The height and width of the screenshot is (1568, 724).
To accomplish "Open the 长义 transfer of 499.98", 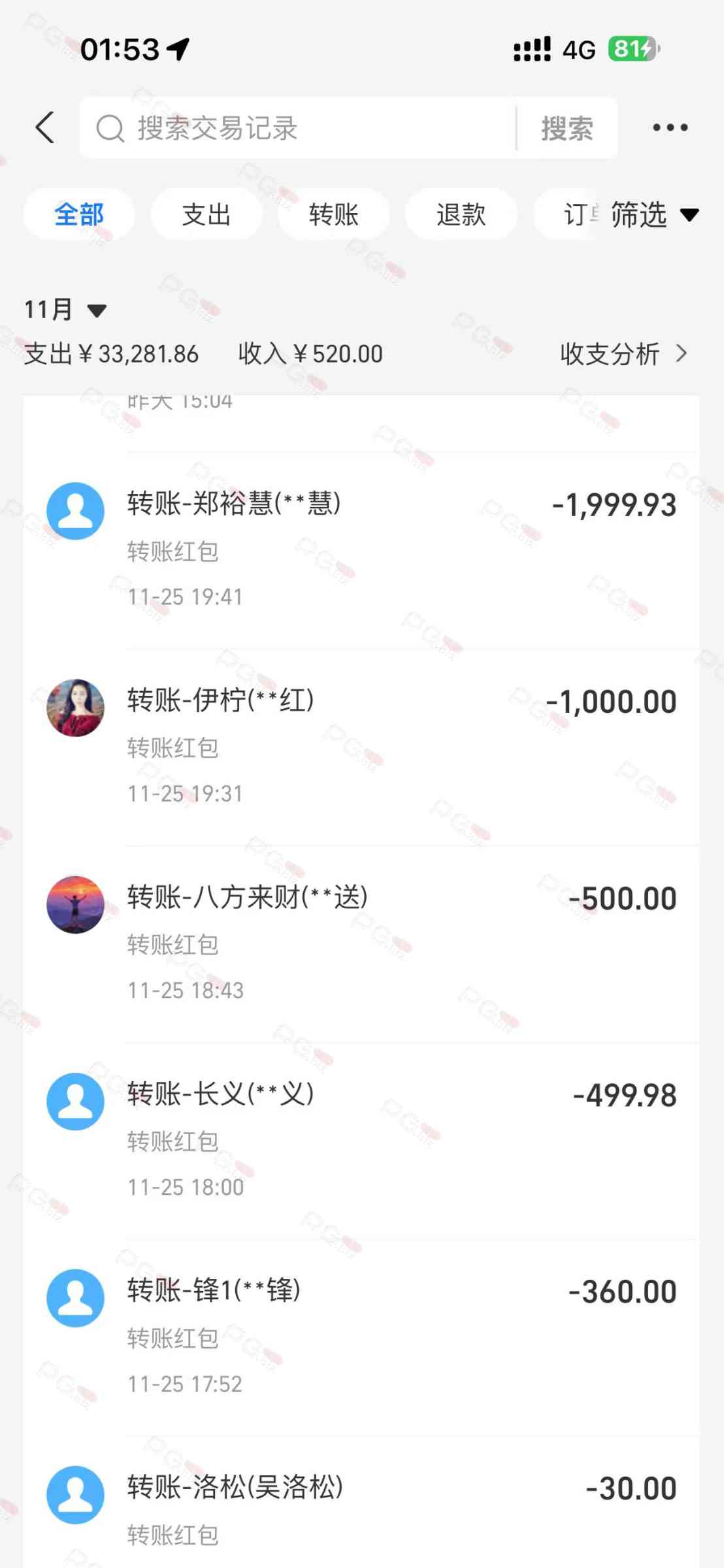I will click(x=361, y=1139).
